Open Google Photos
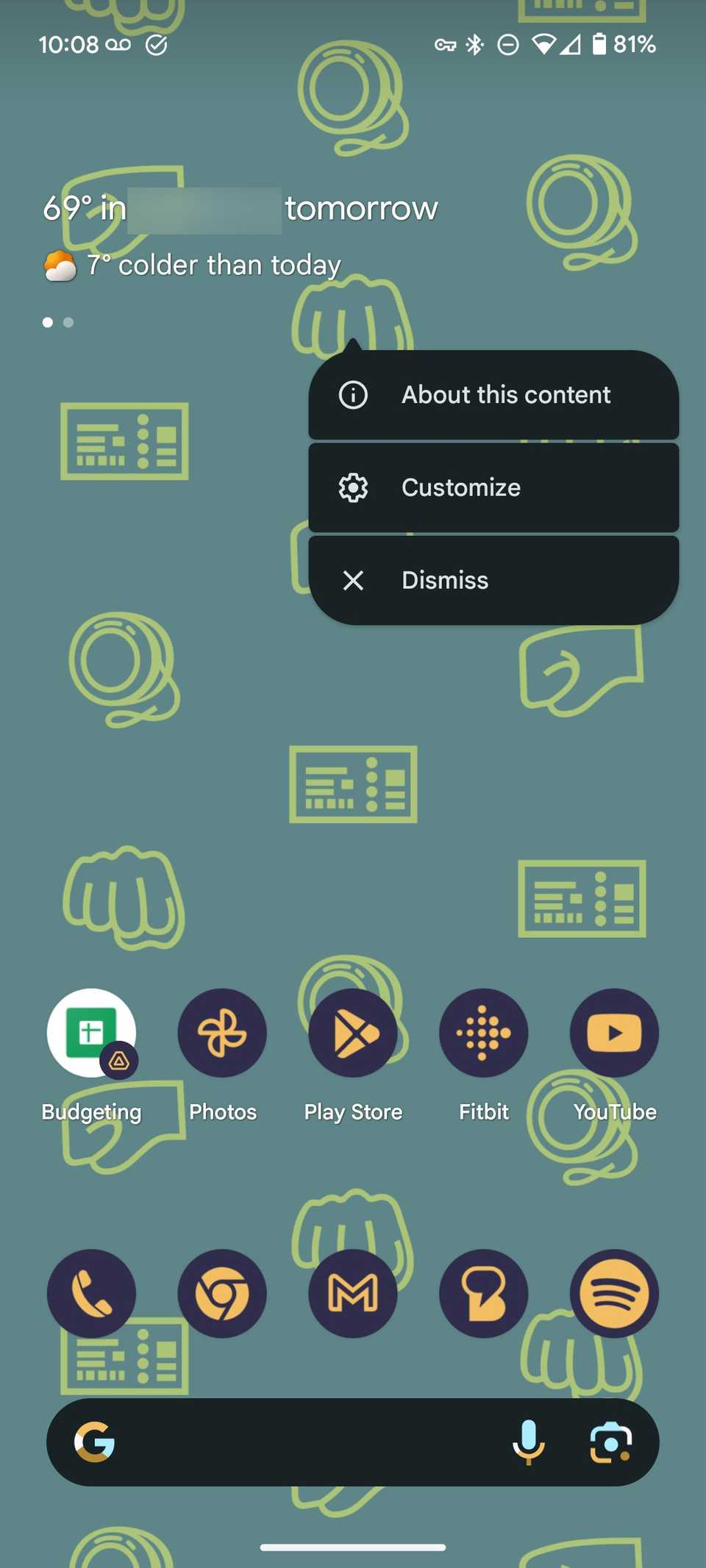Viewport: 706px width, 1568px height. (222, 1033)
